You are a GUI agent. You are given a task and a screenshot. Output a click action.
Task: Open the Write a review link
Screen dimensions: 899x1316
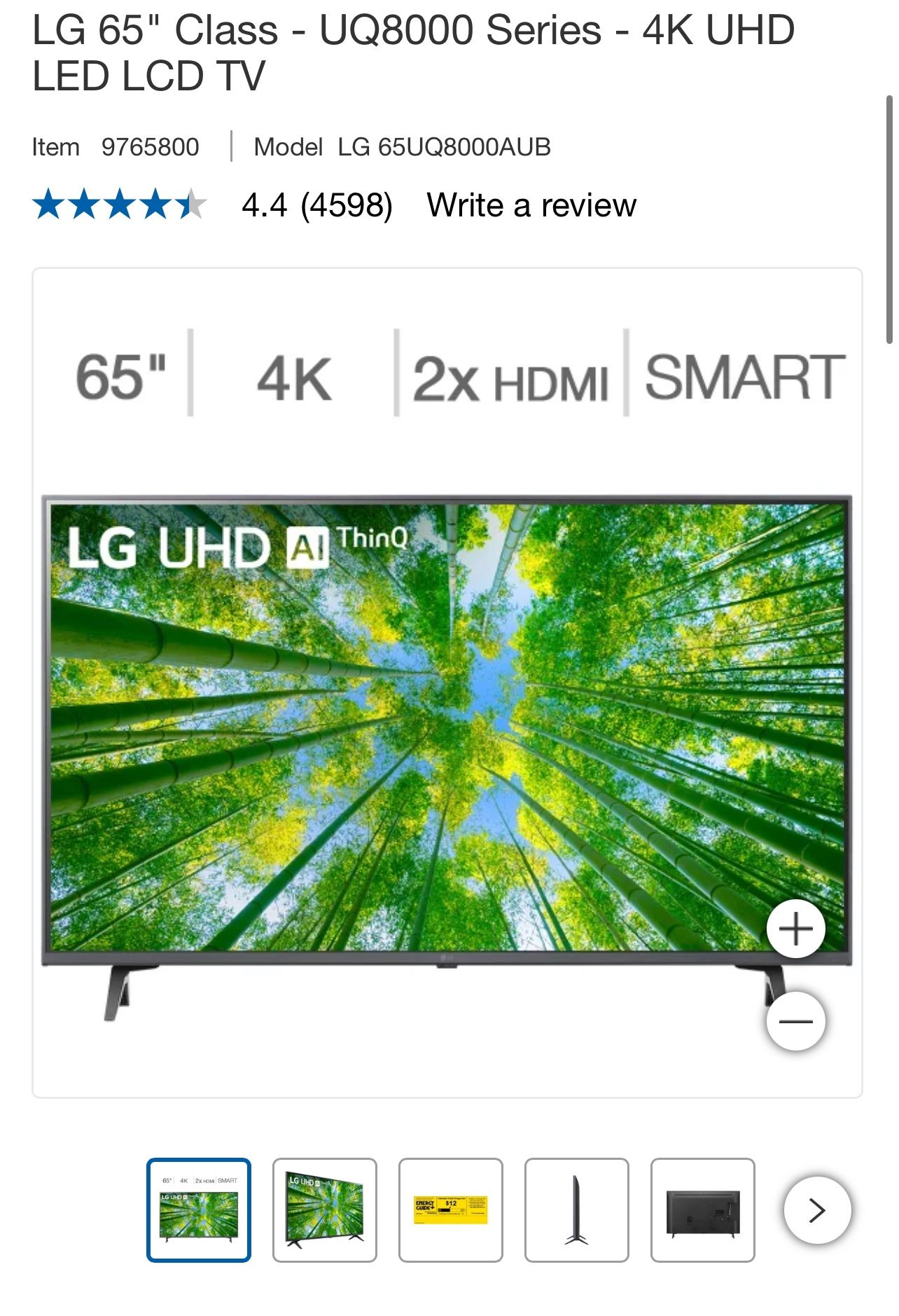(531, 205)
